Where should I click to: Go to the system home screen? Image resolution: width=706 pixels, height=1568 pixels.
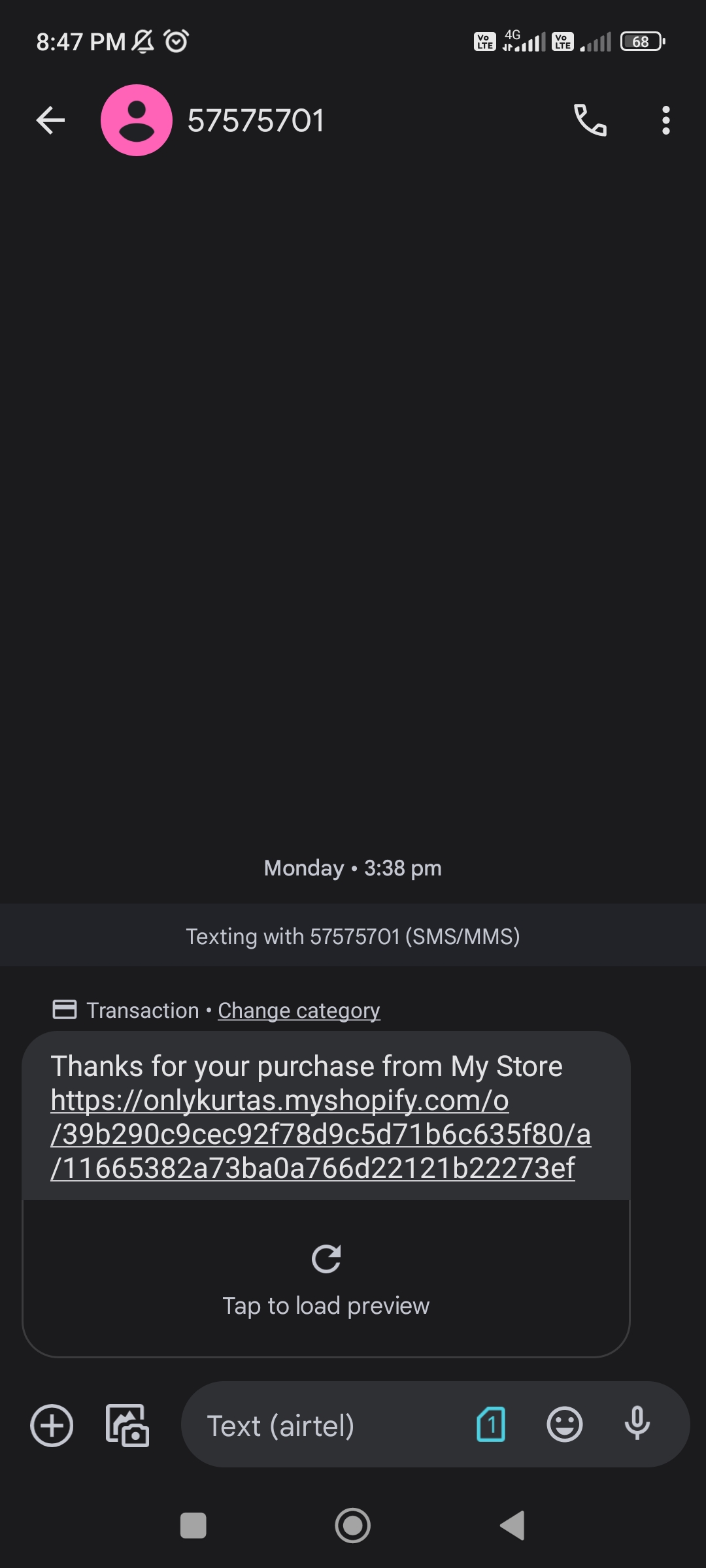click(x=353, y=1526)
